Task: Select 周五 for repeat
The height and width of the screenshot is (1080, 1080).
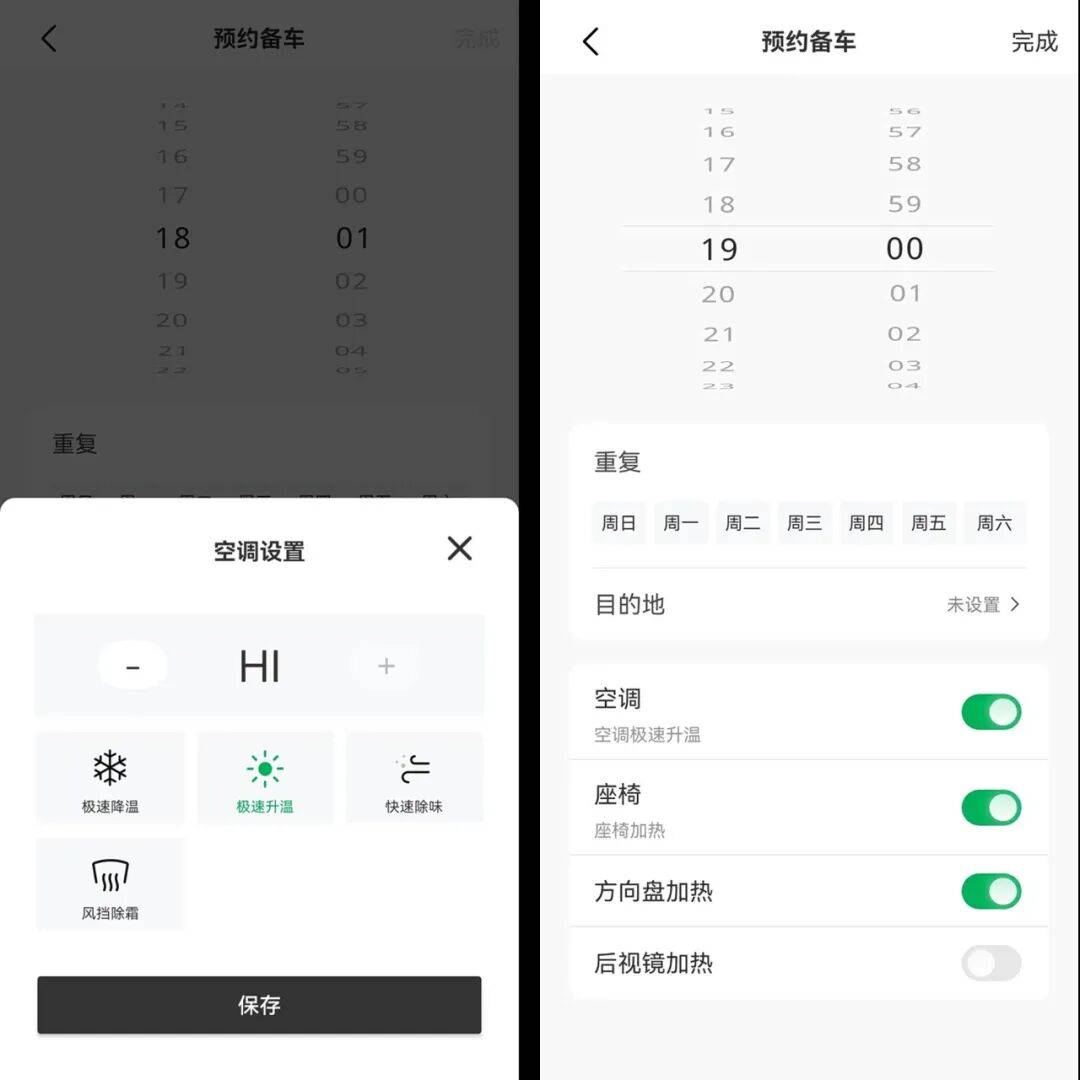Action: point(928,523)
